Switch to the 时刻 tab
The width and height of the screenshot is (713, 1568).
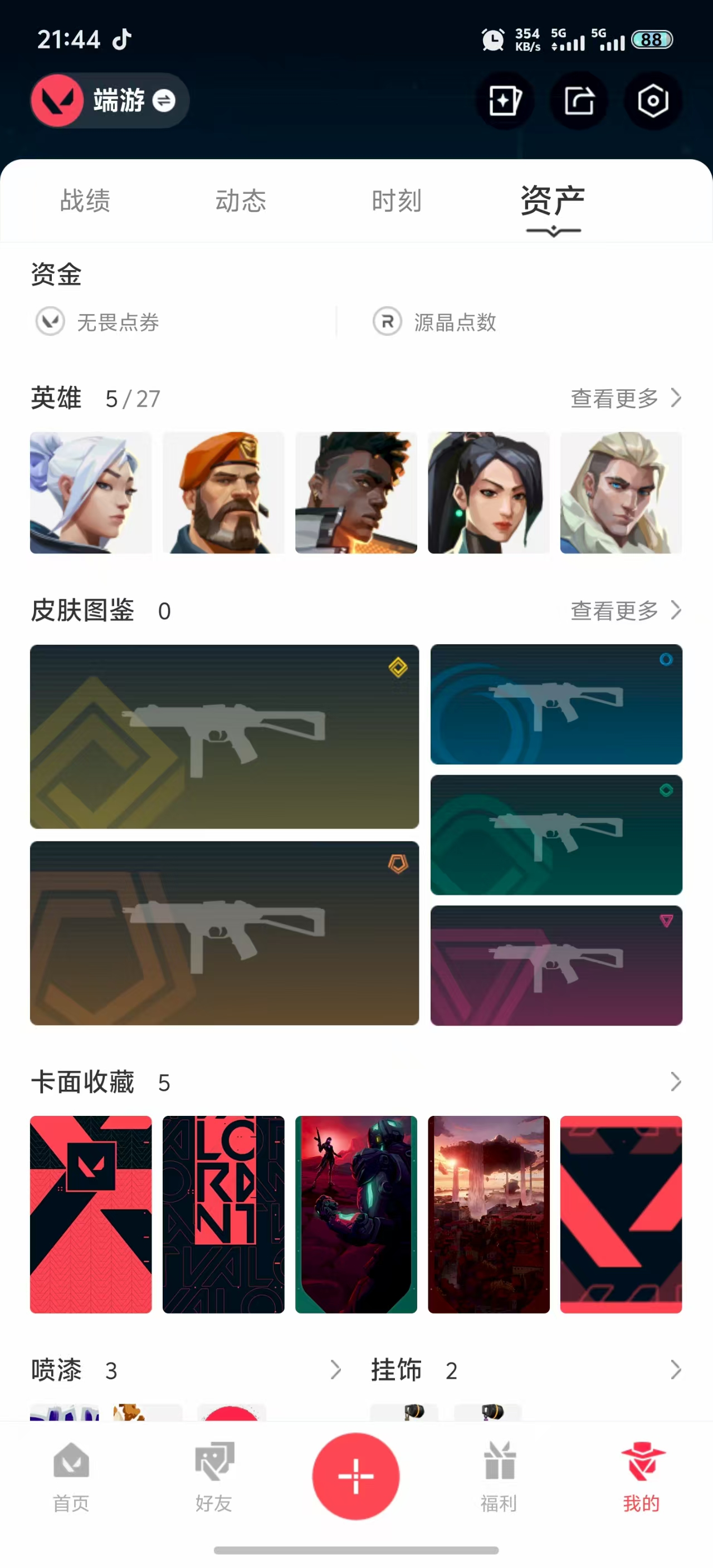point(397,201)
